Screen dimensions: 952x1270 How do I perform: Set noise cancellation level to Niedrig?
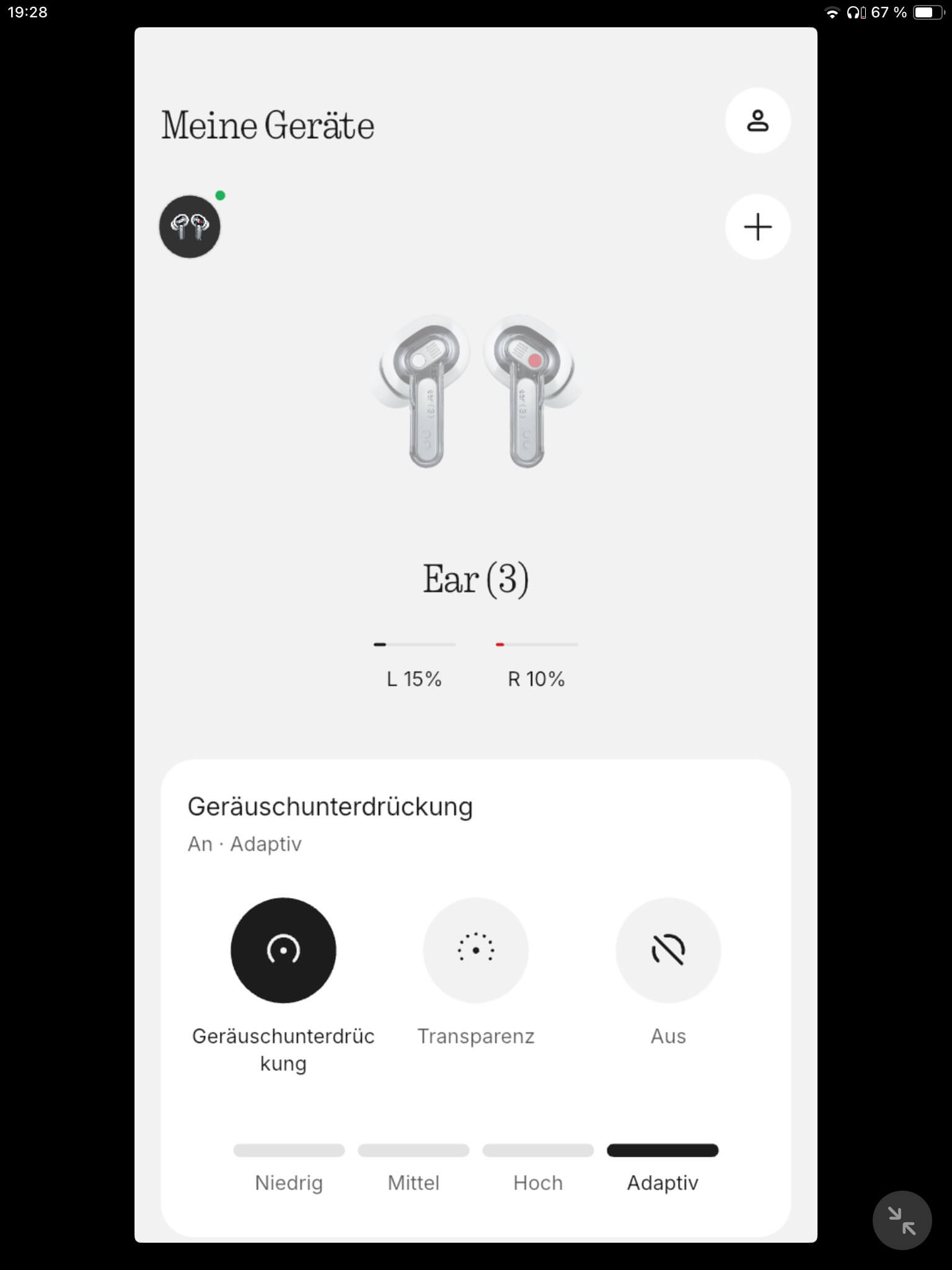289,1151
